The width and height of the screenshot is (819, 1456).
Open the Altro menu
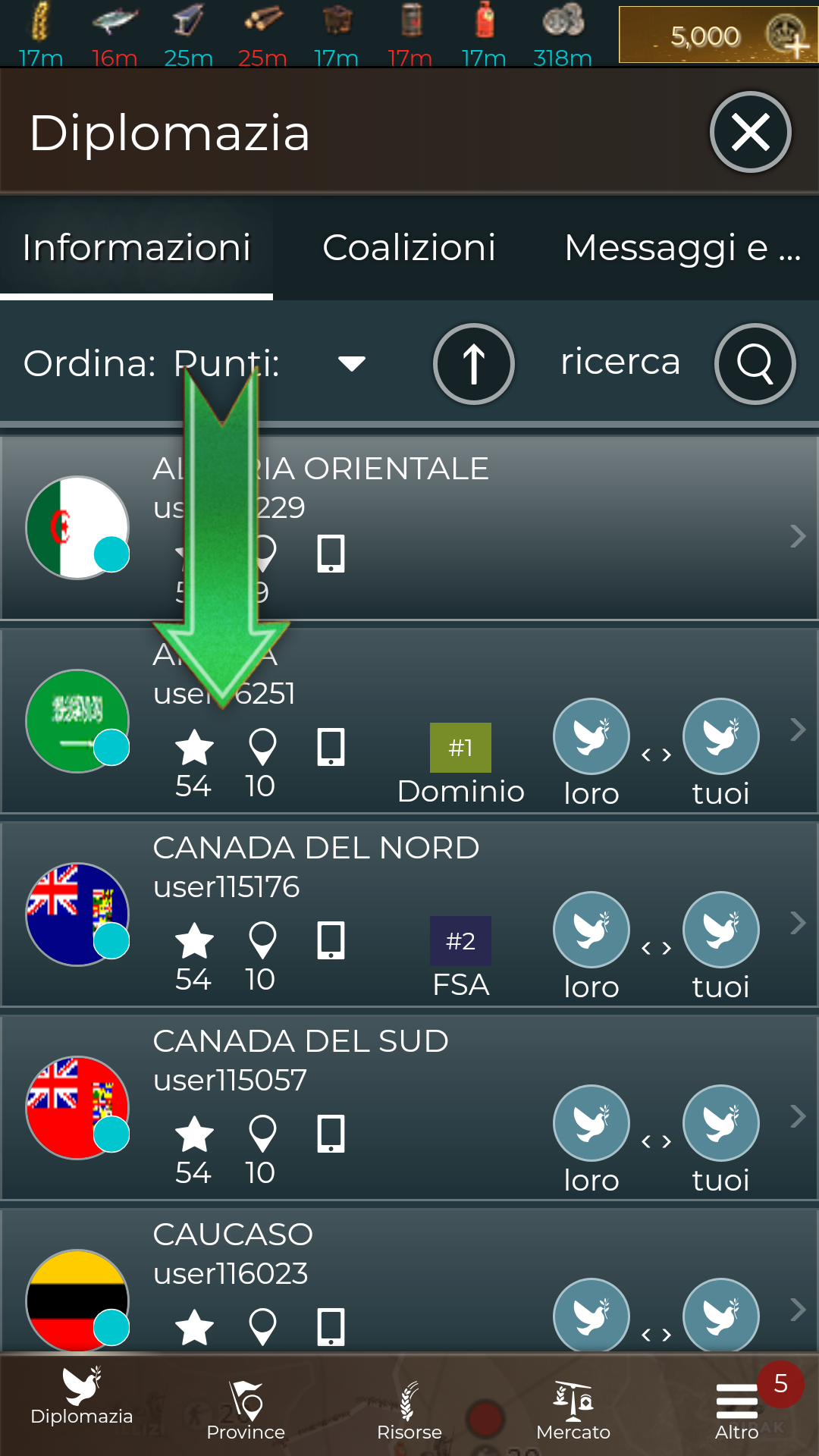pos(736,1410)
